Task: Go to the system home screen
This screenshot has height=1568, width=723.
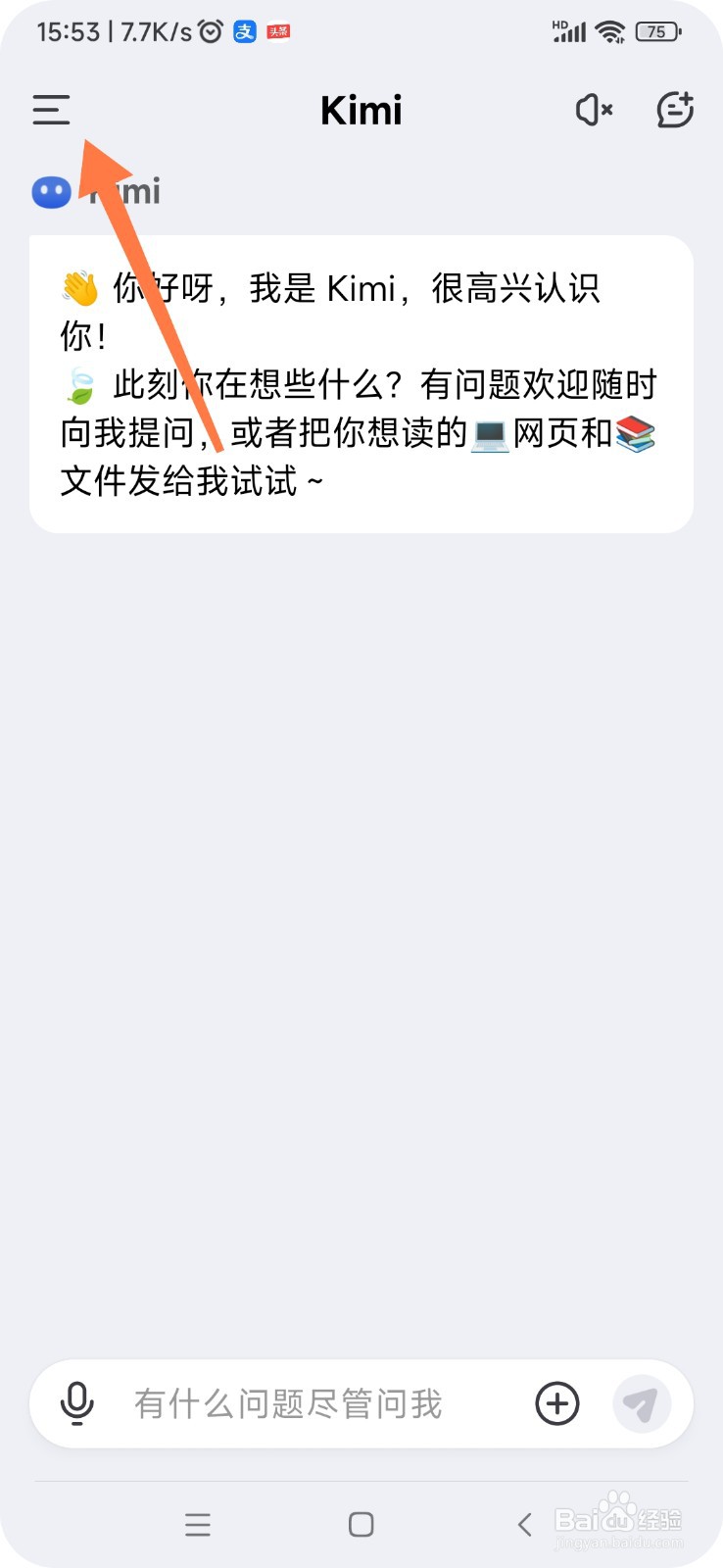Action: pos(361,1524)
